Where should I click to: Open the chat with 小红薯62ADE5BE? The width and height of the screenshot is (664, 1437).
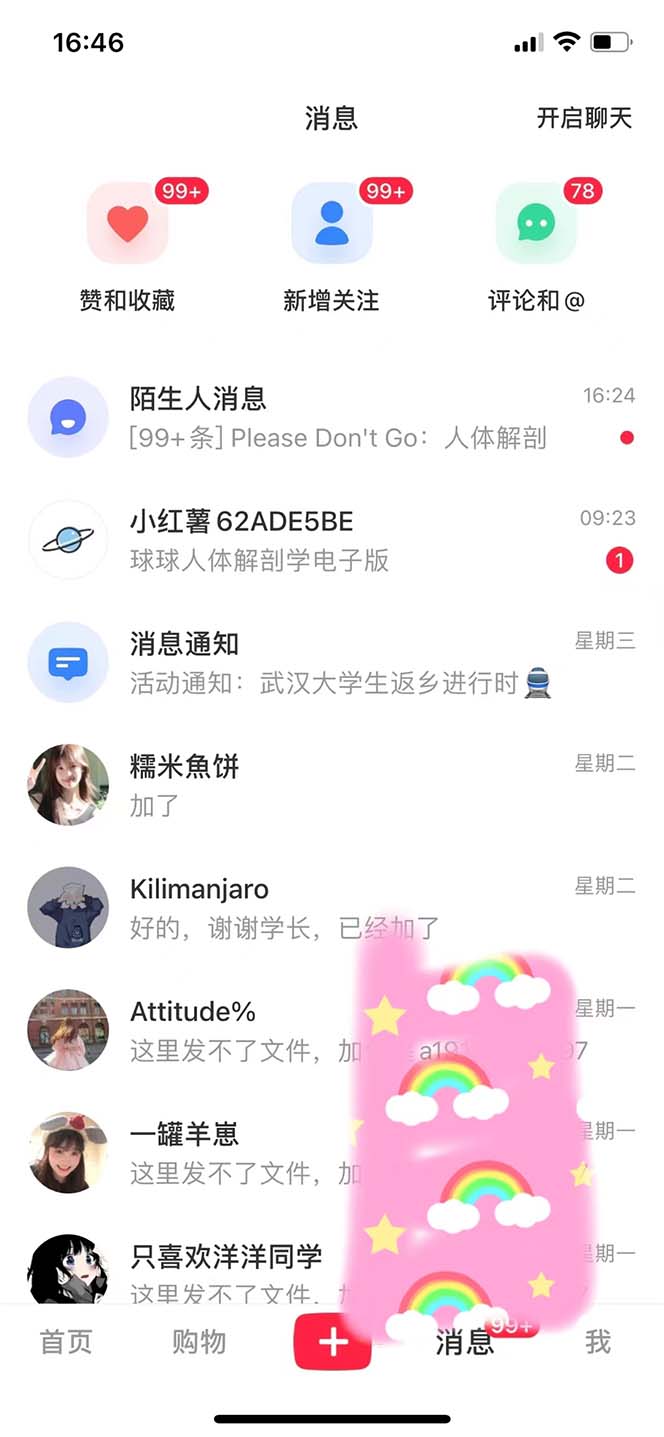(330, 540)
